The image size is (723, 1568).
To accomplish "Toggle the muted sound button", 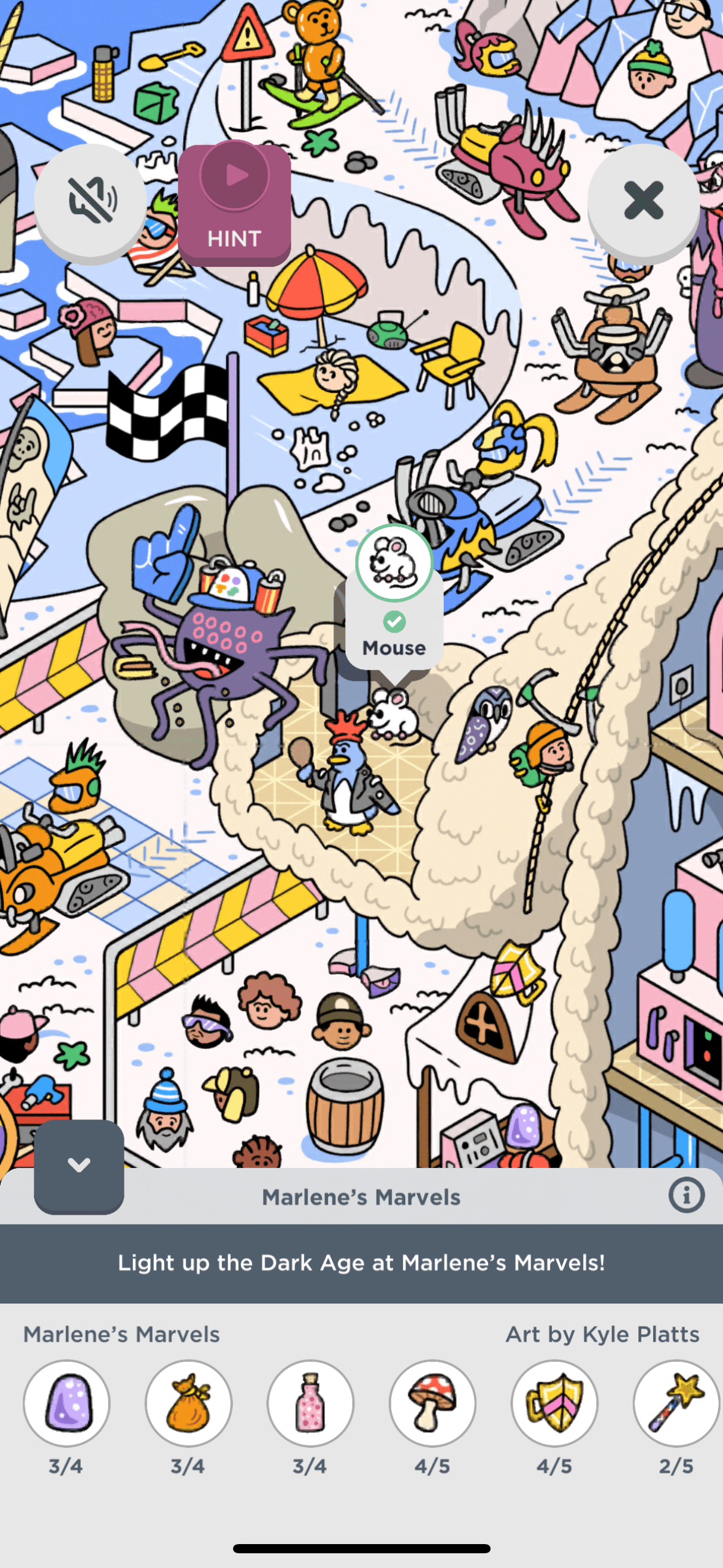I will point(91,200).
